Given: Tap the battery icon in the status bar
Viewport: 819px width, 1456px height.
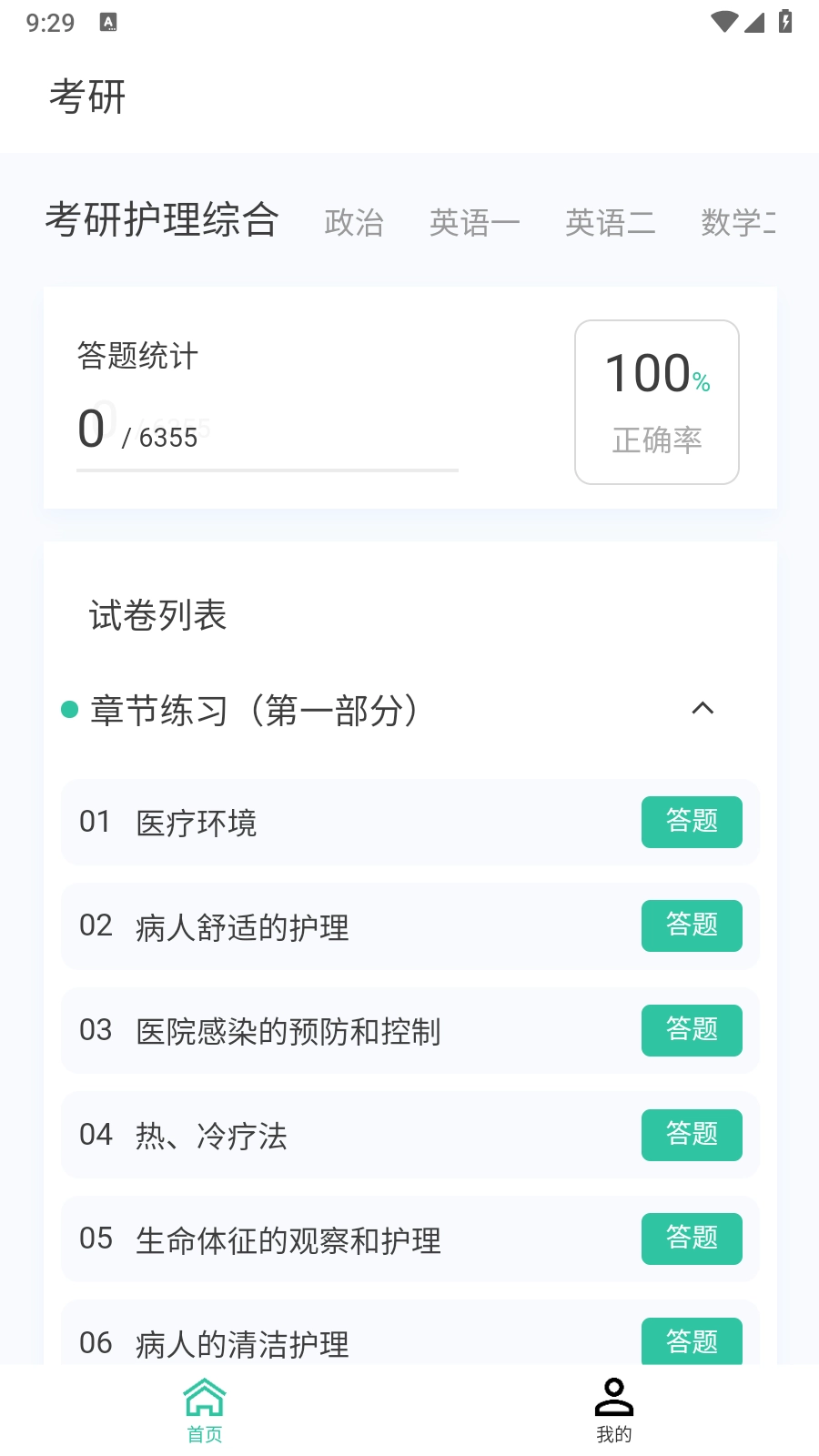Looking at the screenshot, I should tap(784, 20).
